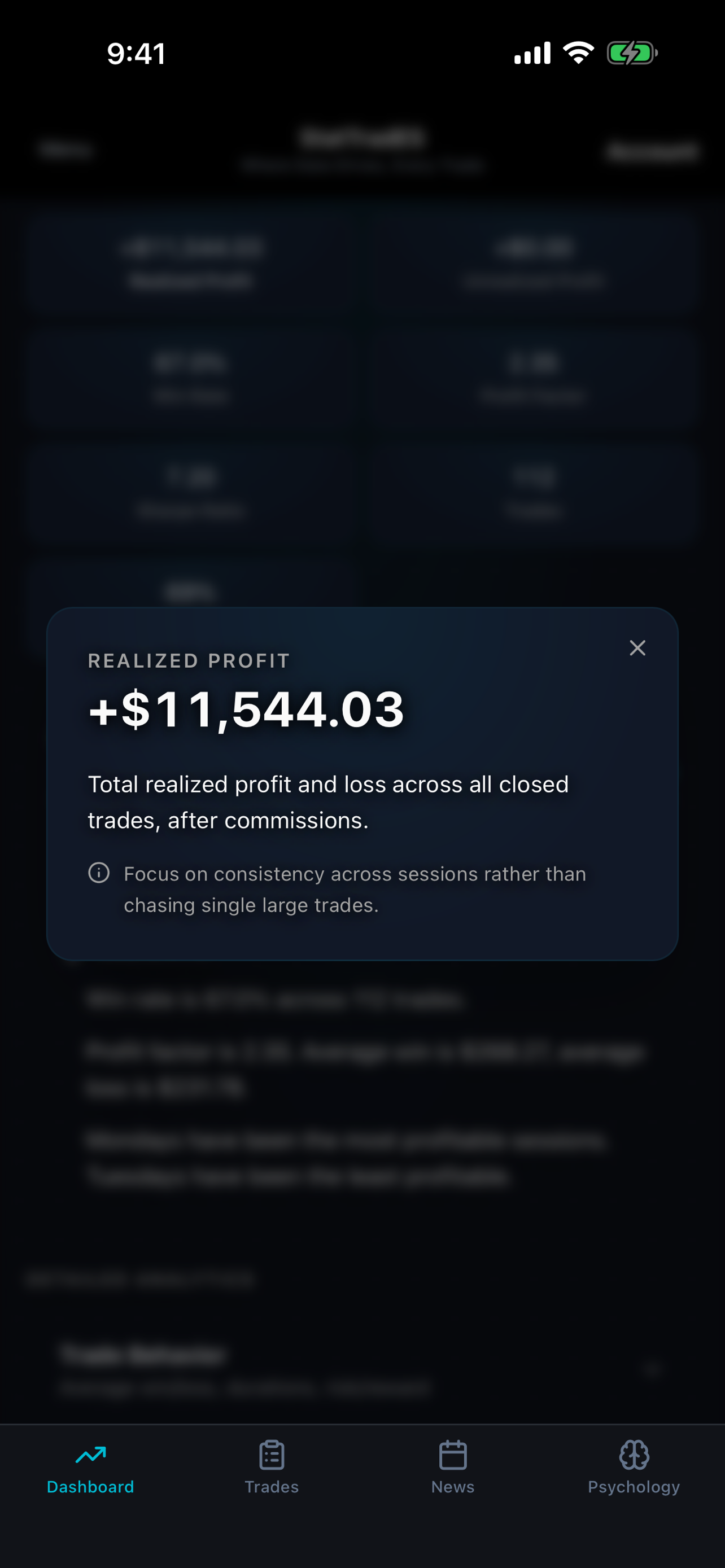Close the Realized Profit popup
Viewport: 725px width, 1568px height.
point(637,647)
